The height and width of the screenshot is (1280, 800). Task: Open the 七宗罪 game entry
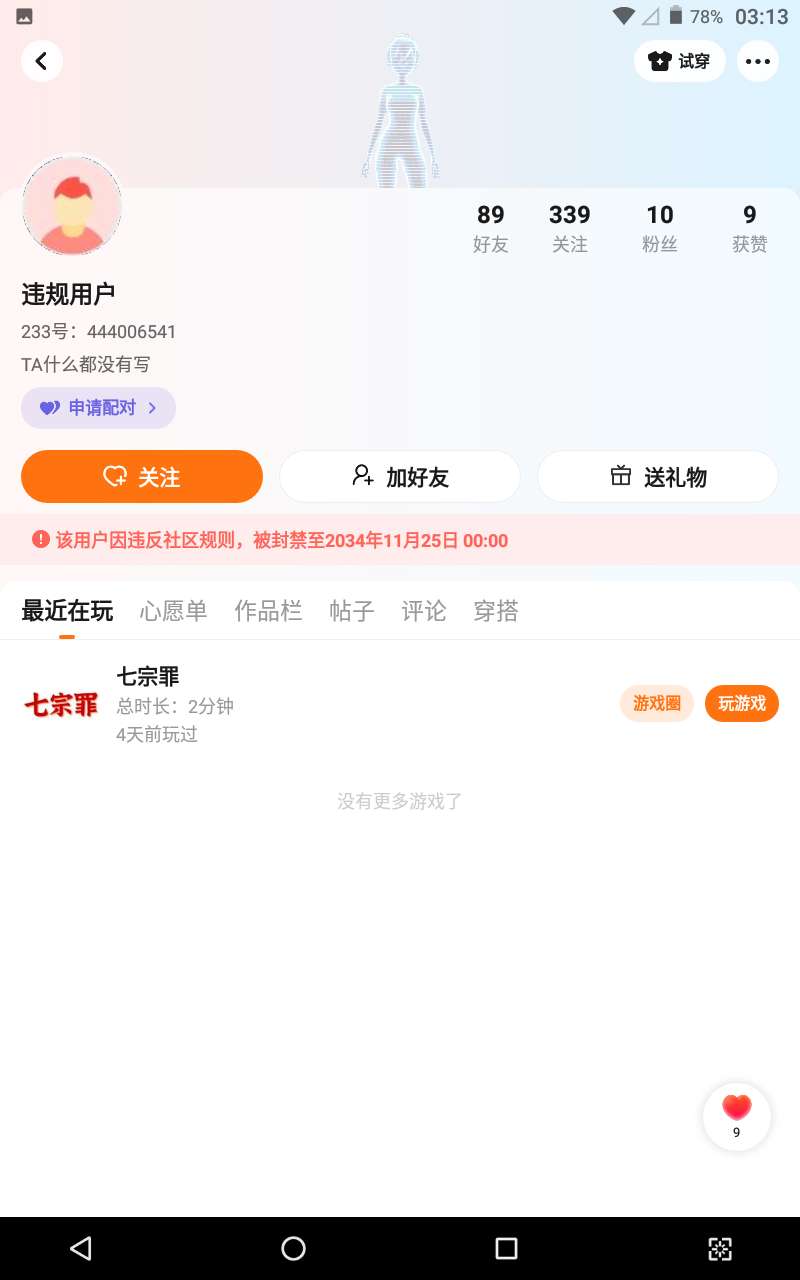150,704
